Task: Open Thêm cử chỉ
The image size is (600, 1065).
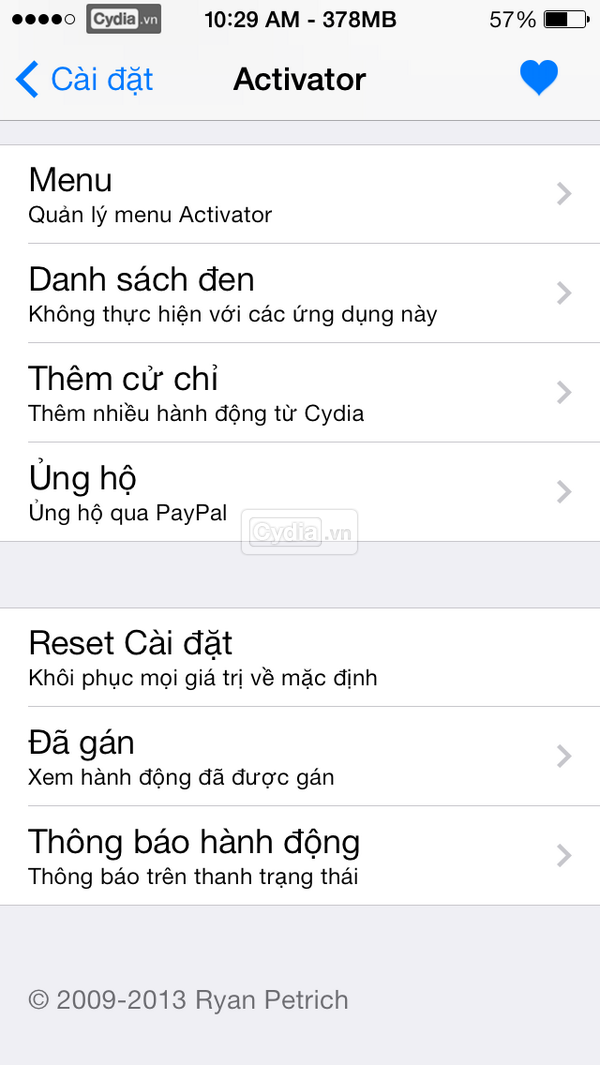Action: [300, 393]
